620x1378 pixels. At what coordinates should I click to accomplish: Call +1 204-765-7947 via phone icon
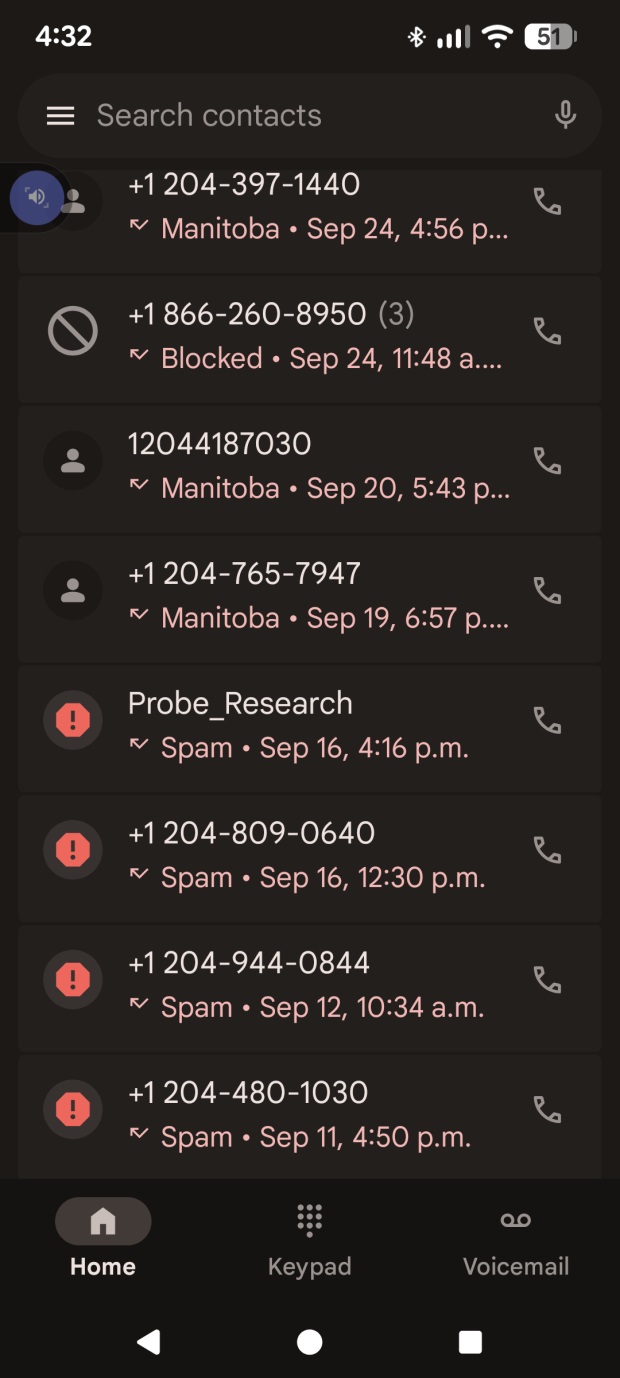click(x=547, y=591)
